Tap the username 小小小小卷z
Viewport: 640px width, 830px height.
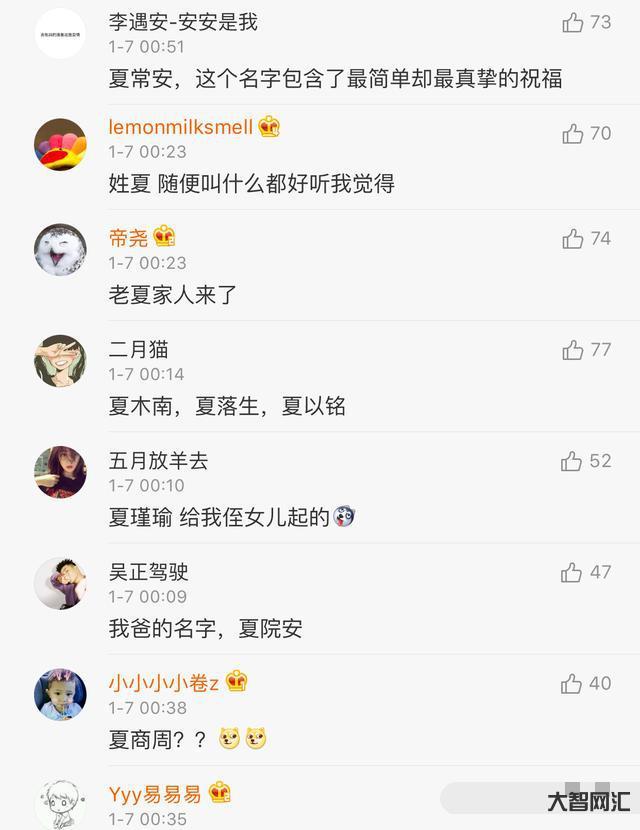coord(164,683)
